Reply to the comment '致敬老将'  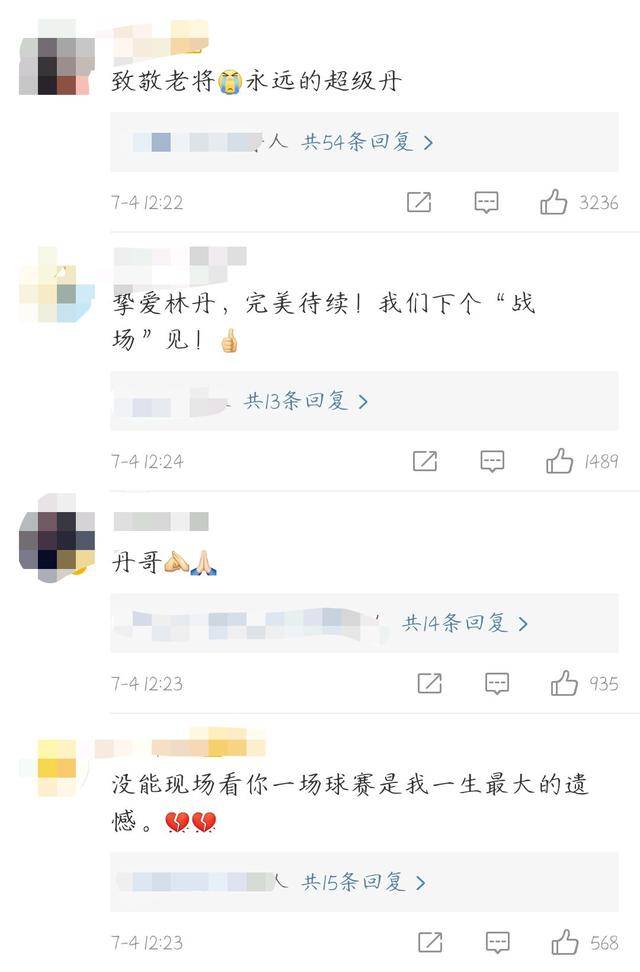click(x=486, y=202)
